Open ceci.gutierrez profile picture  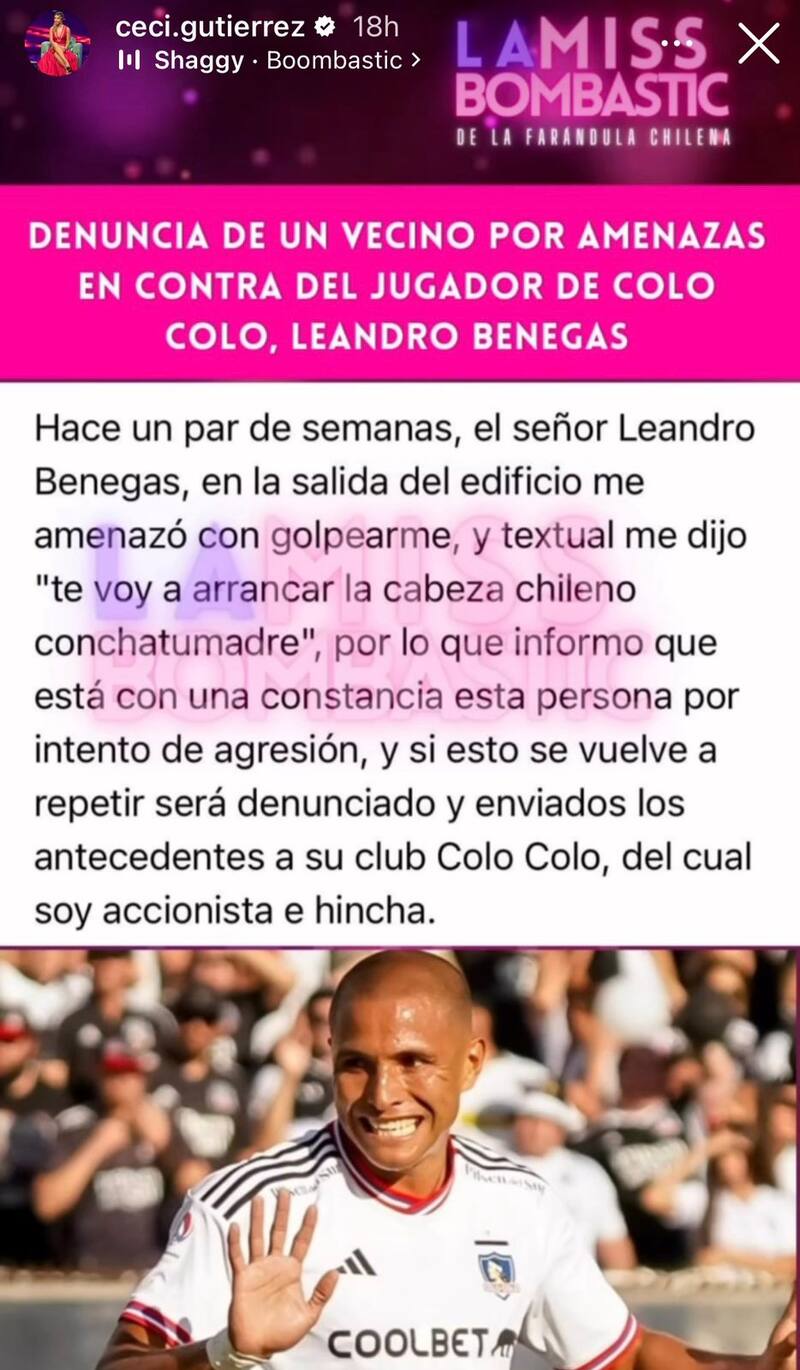pos(57,44)
